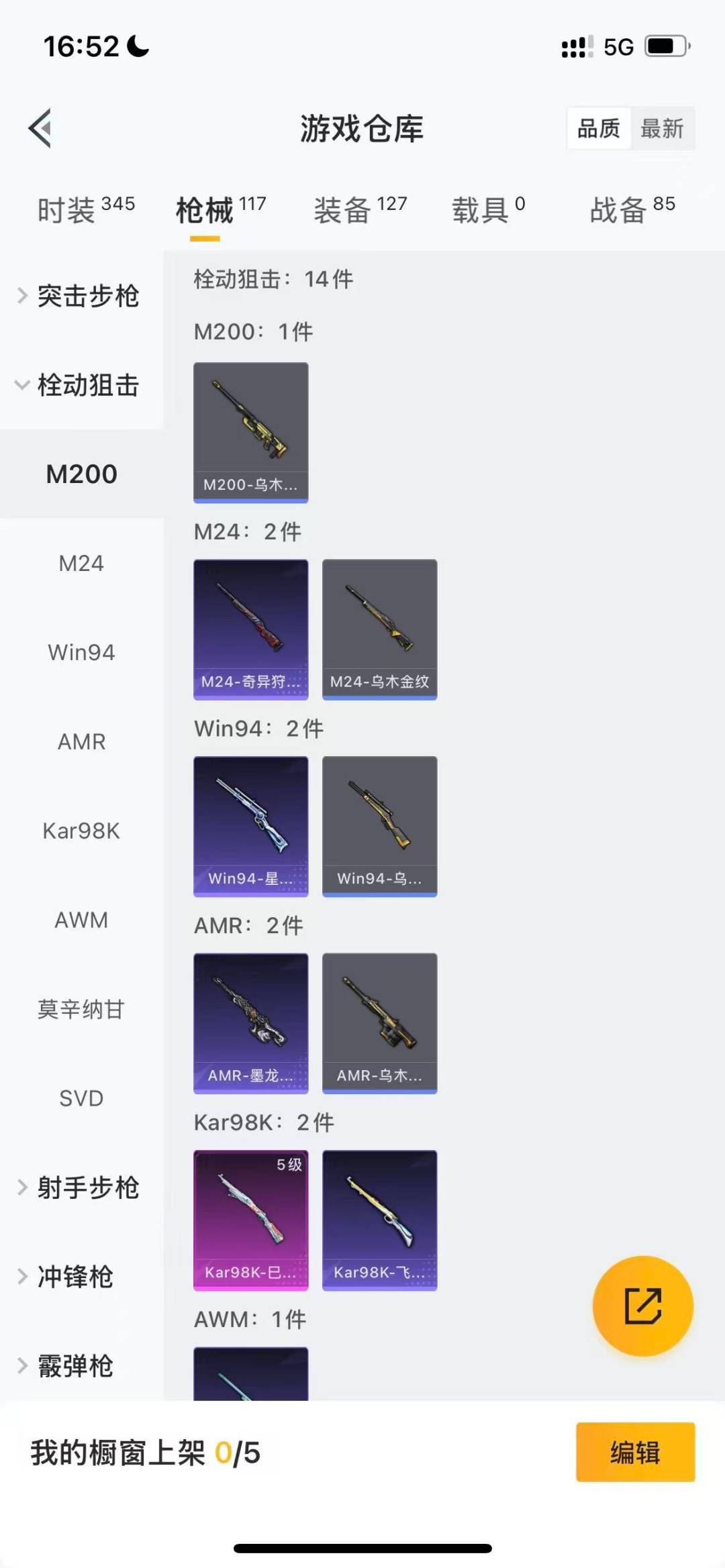View the AMR-墨龙 skin tile
Image resolution: width=725 pixels, height=1568 pixels.
tap(251, 1023)
